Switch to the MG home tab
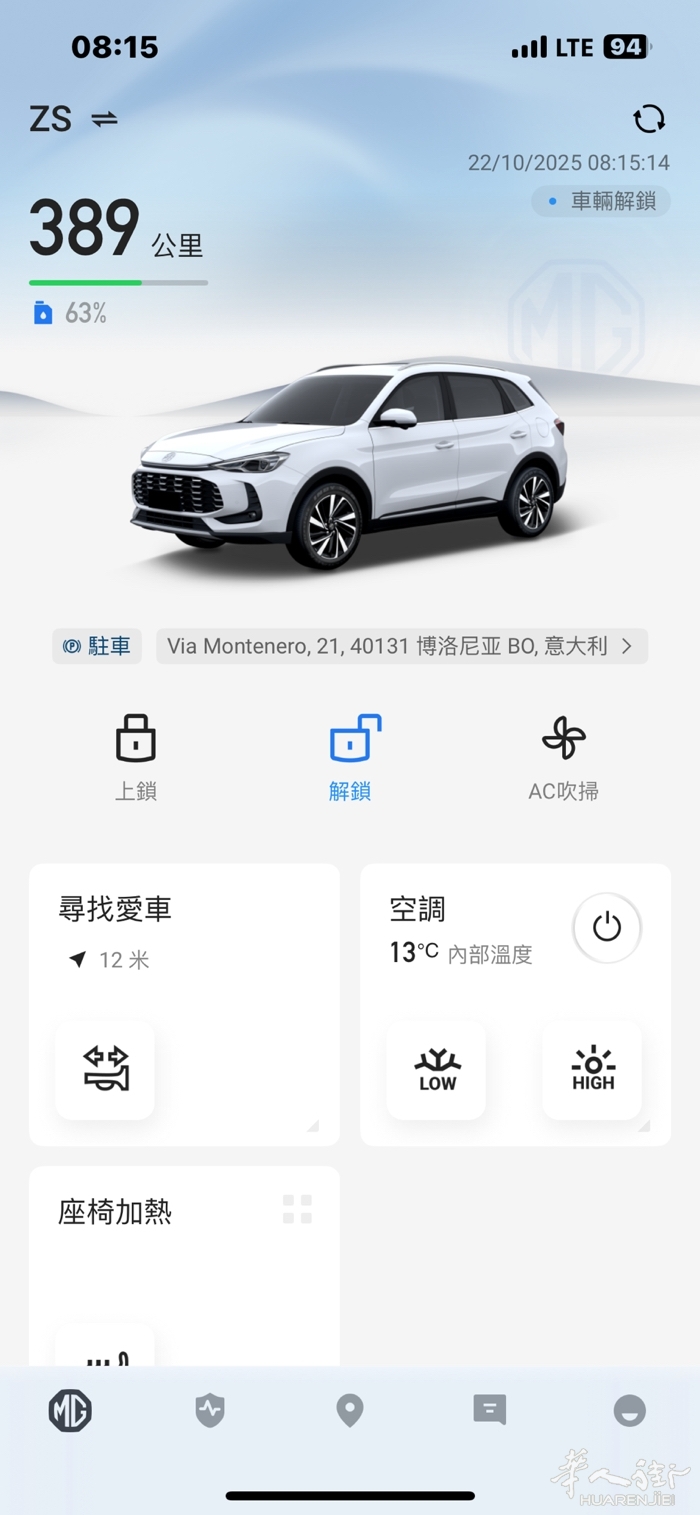700x1515 pixels. point(70,1411)
